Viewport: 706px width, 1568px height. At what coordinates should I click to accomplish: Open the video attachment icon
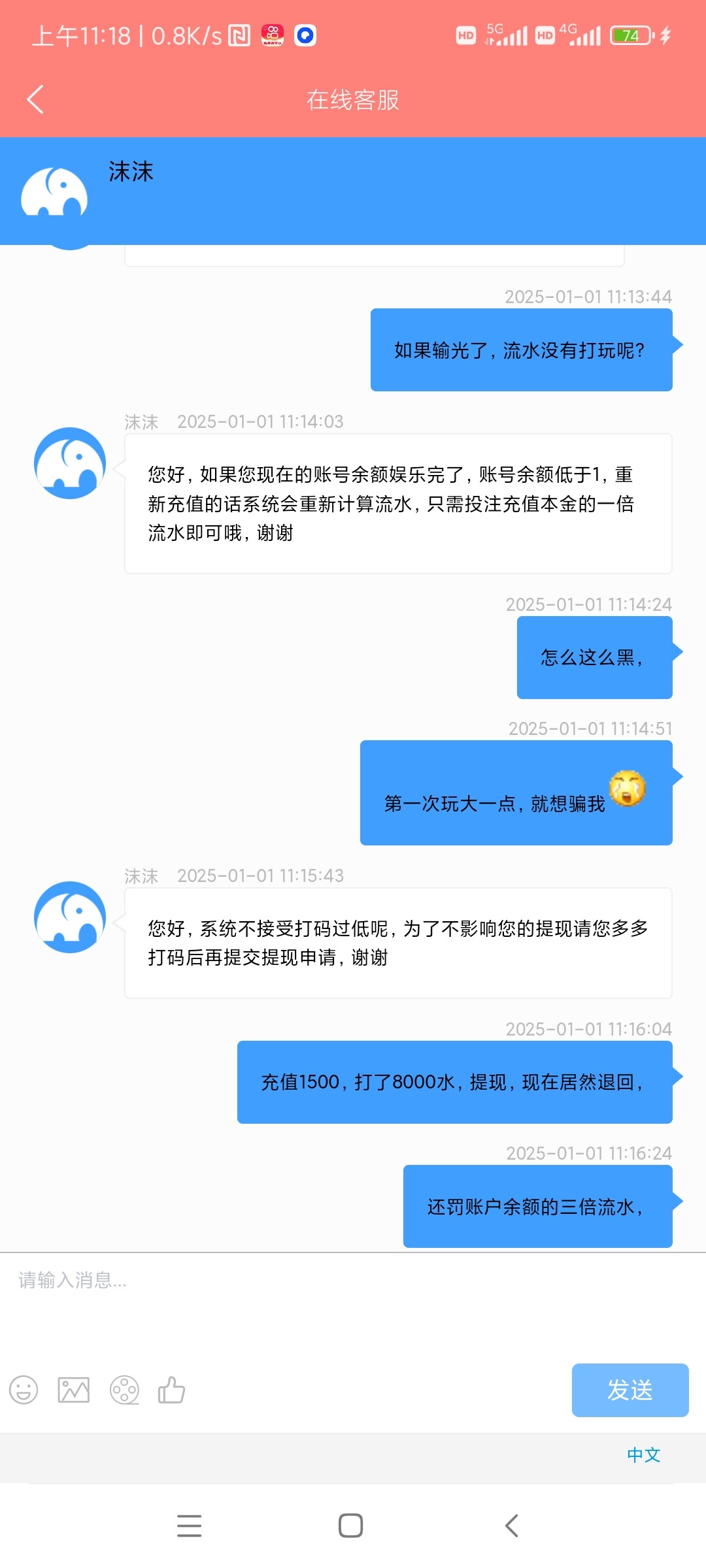124,1390
